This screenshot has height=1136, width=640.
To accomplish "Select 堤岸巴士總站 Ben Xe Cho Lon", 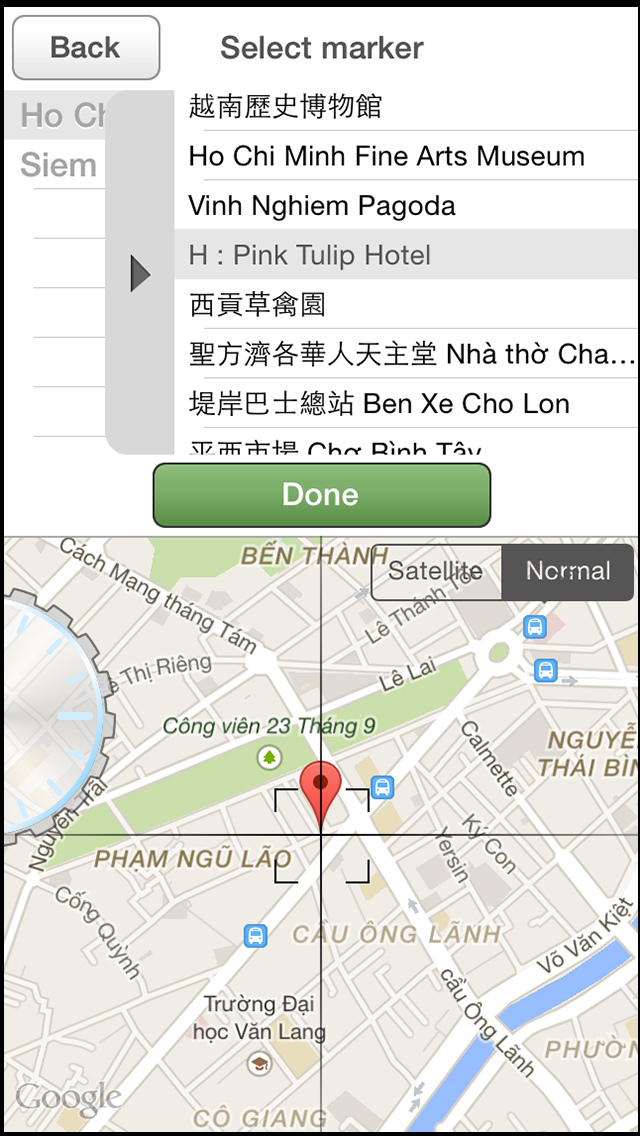I will pos(405,404).
